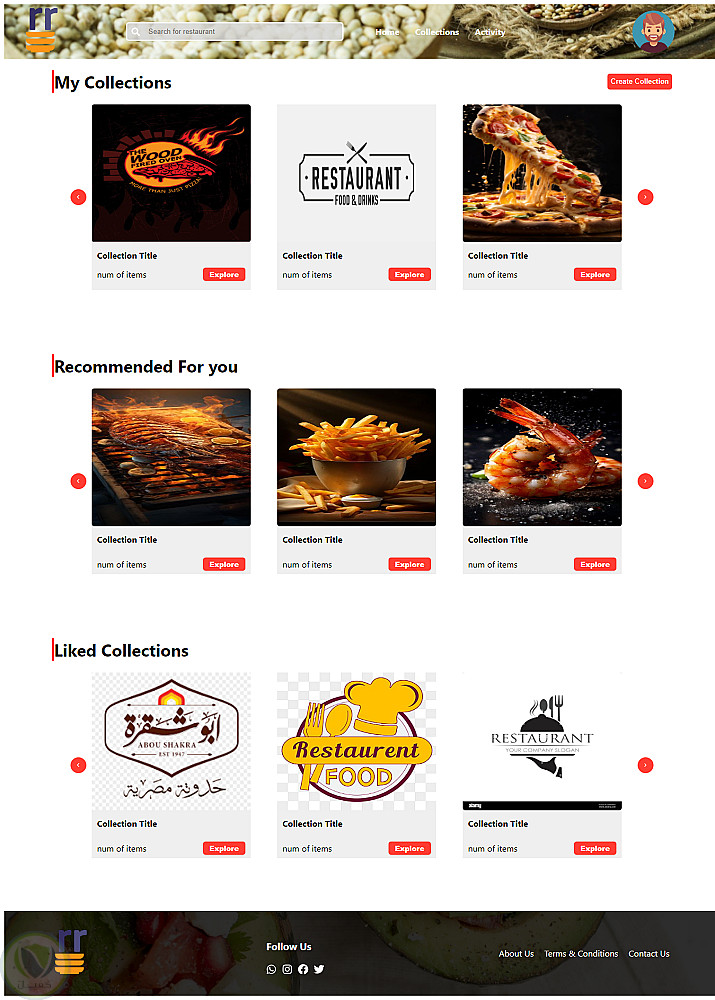Read the Terms & Conditions

point(581,954)
